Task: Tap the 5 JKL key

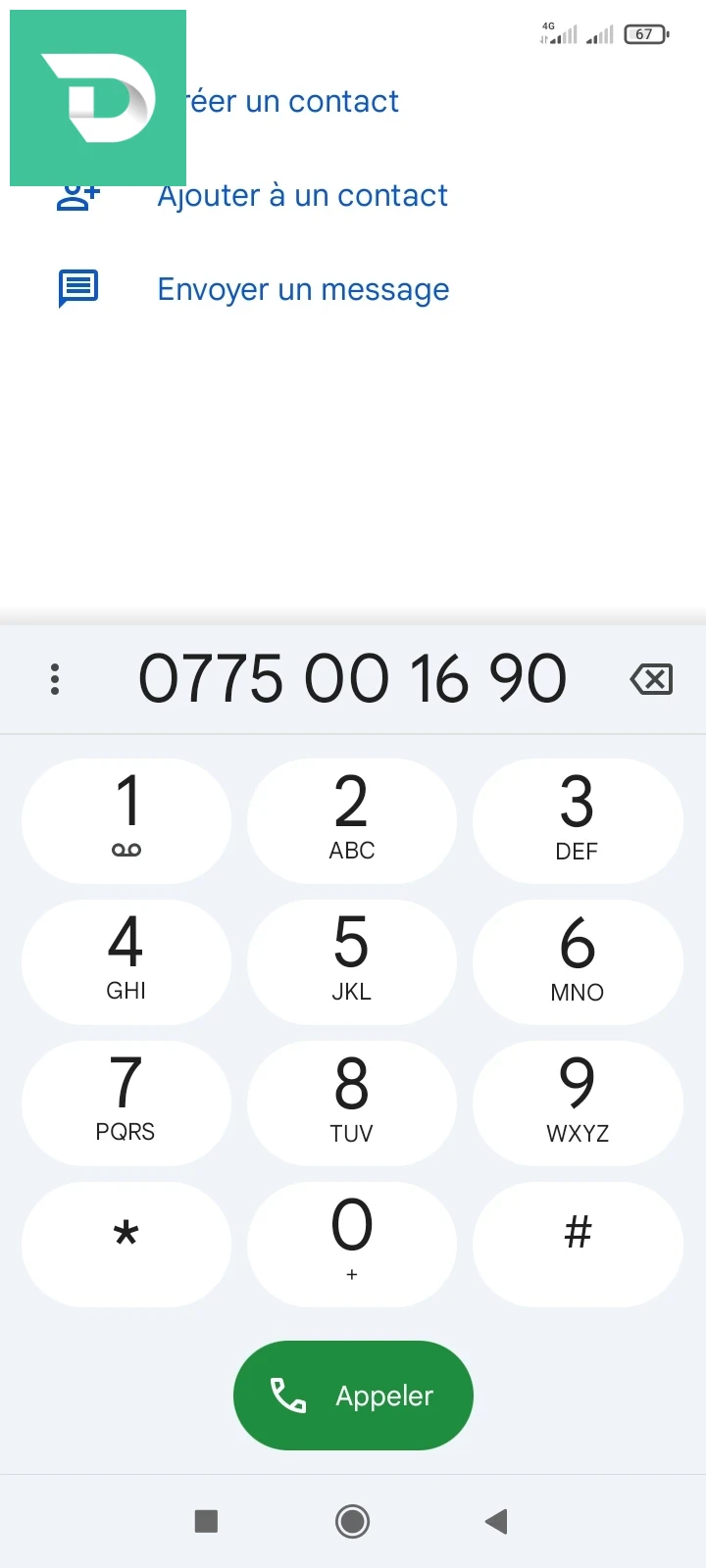Action: coord(352,961)
